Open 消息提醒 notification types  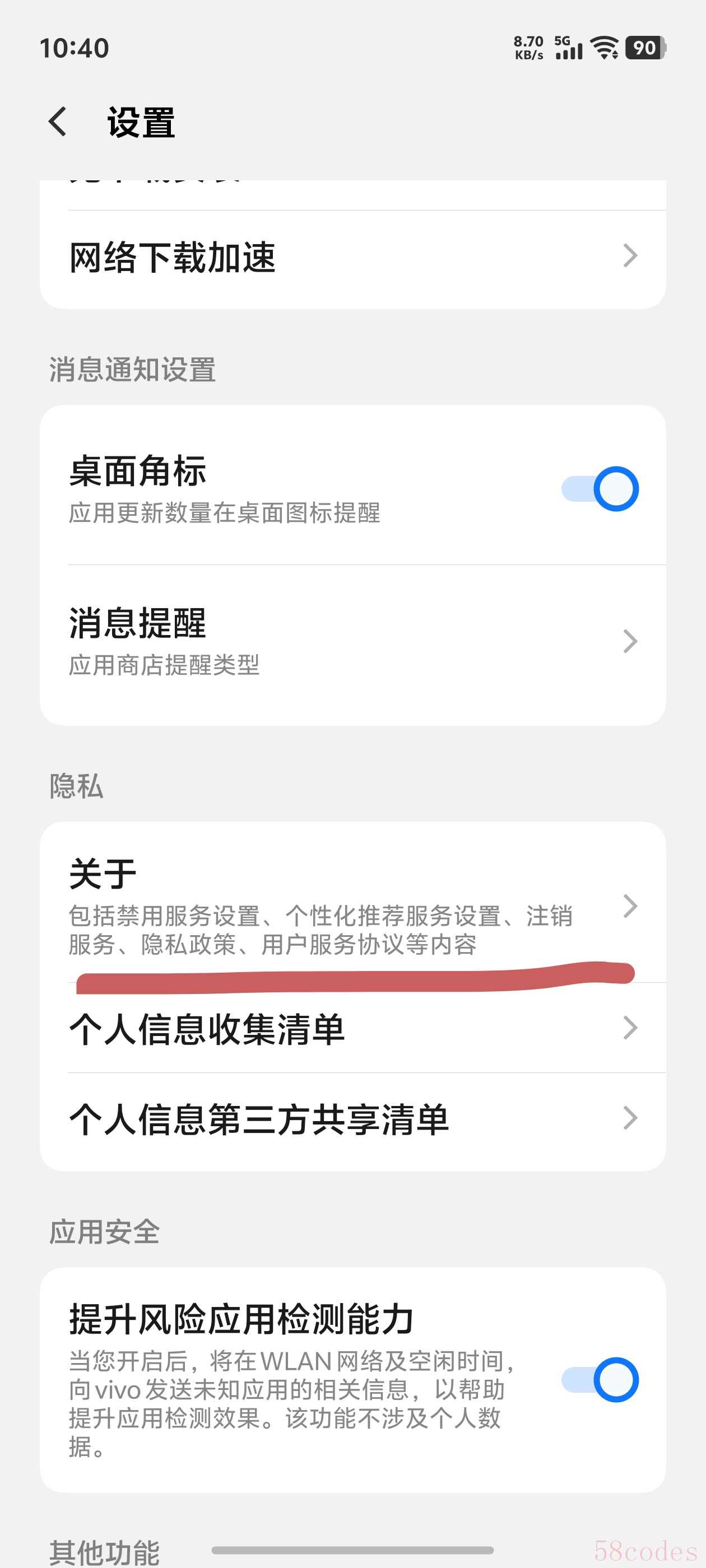point(352,641)
